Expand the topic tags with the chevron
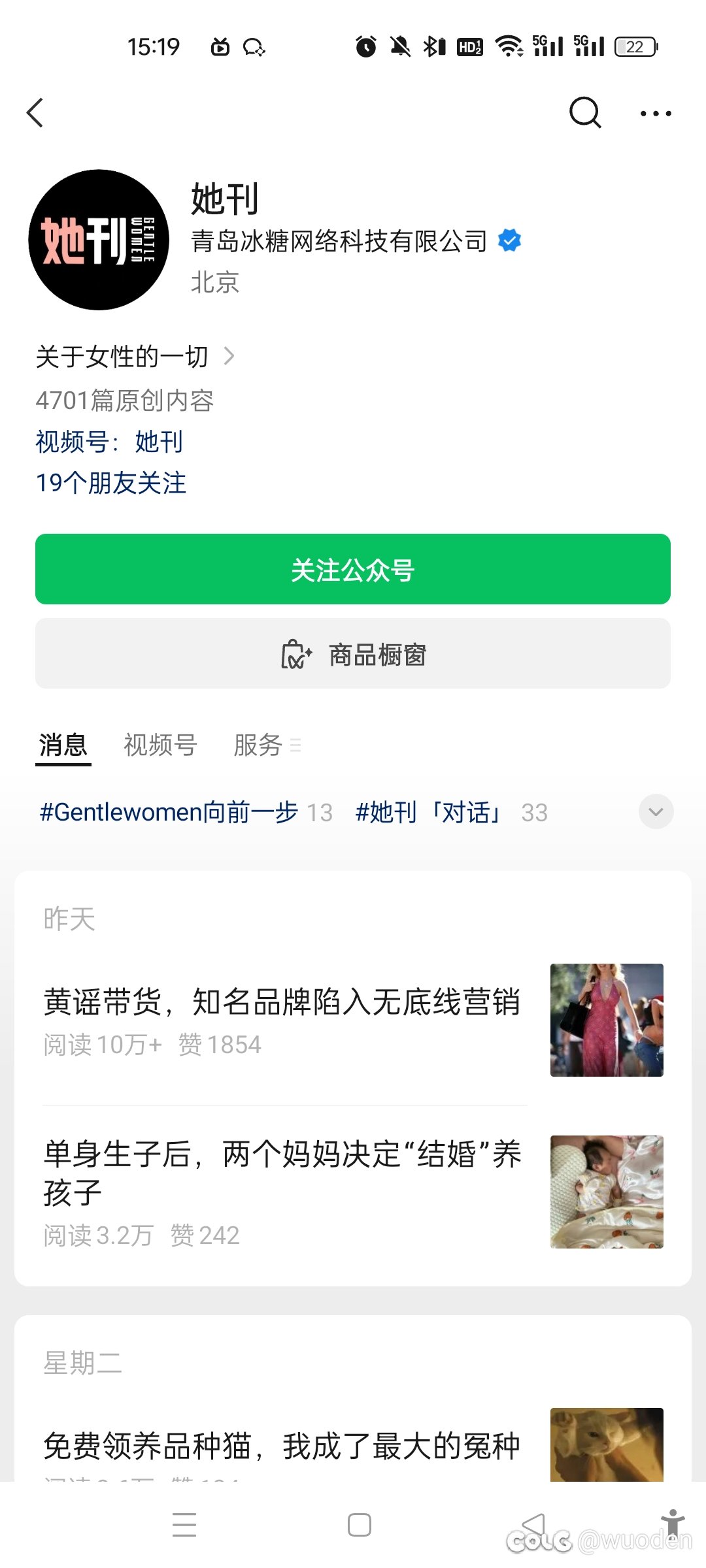The height and width of the screenshot is (1568, 706). pyautogui.click(x=656, y=811)
